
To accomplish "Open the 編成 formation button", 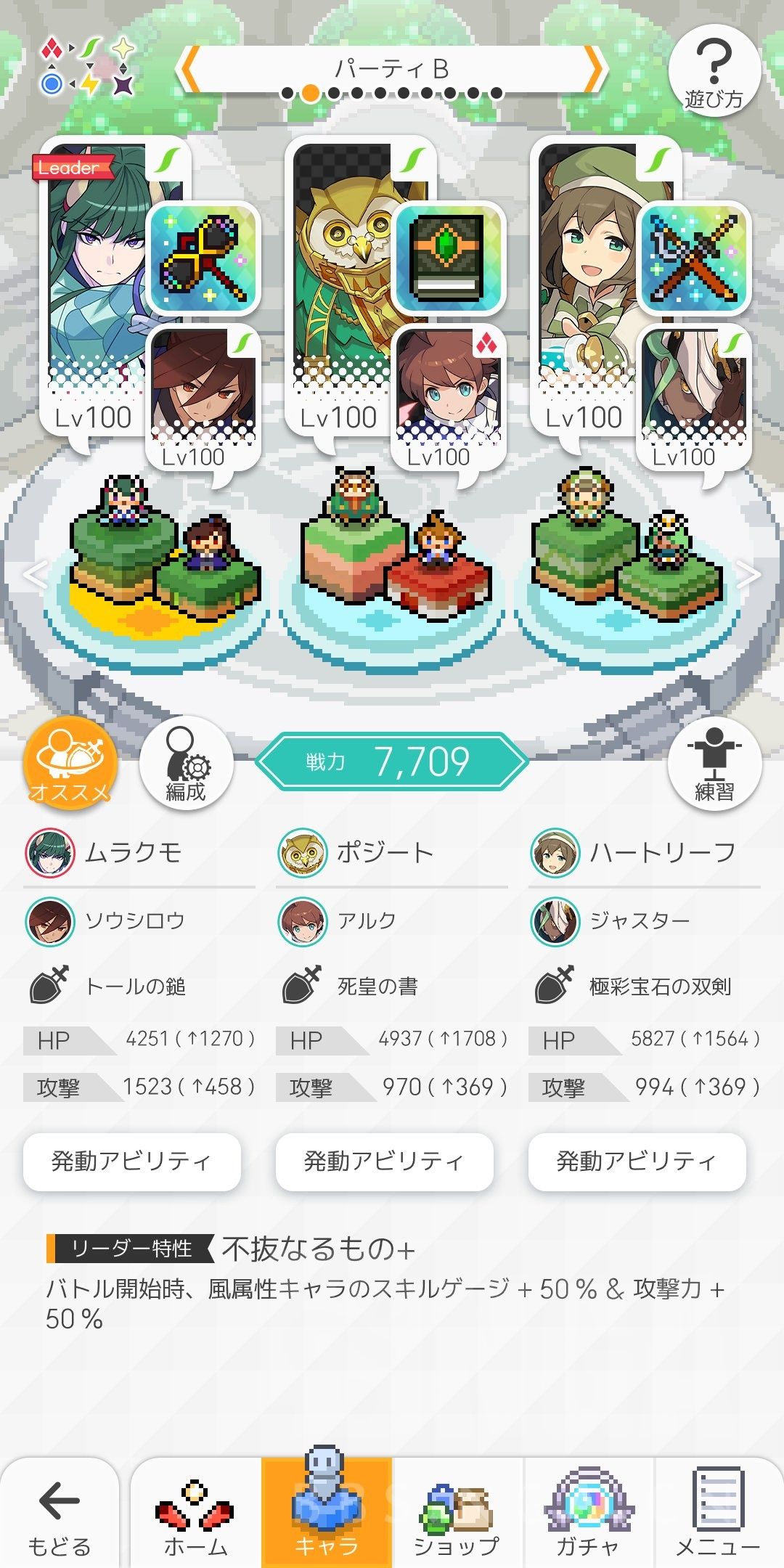I will (186, 763).
